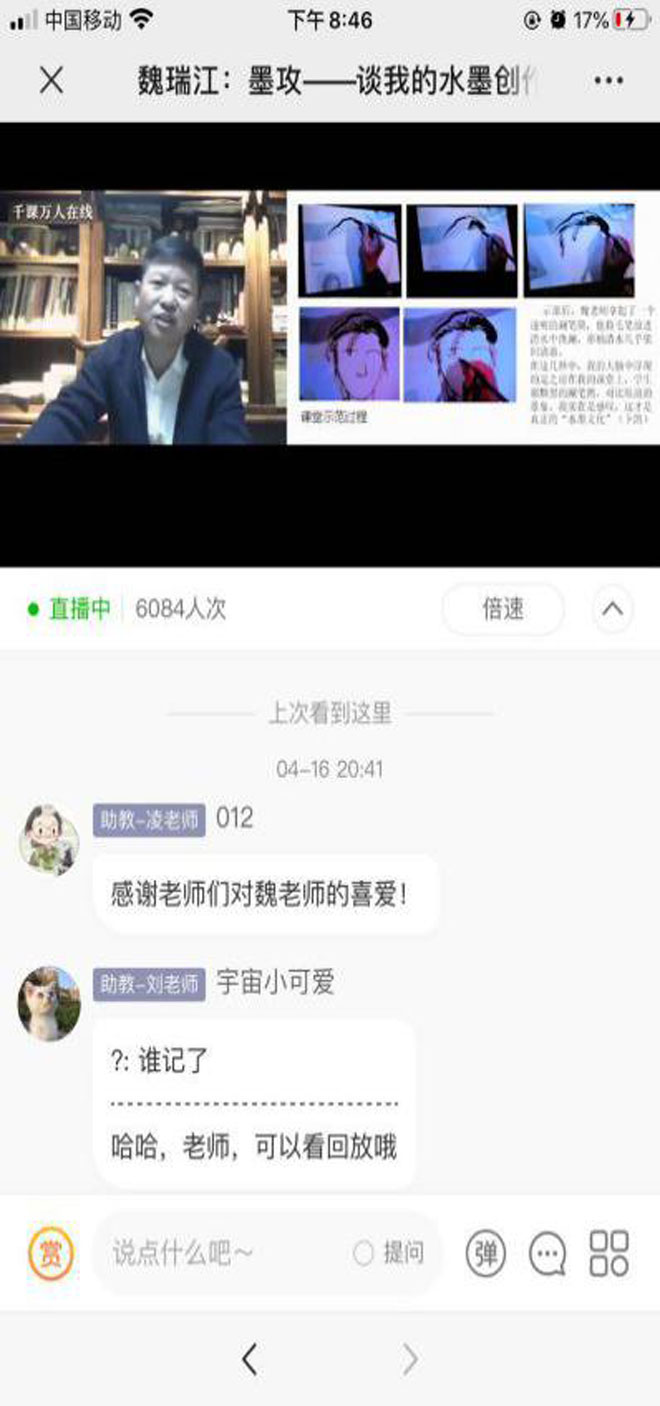Open the chat bubble messages icon

tap(547, 1252)
